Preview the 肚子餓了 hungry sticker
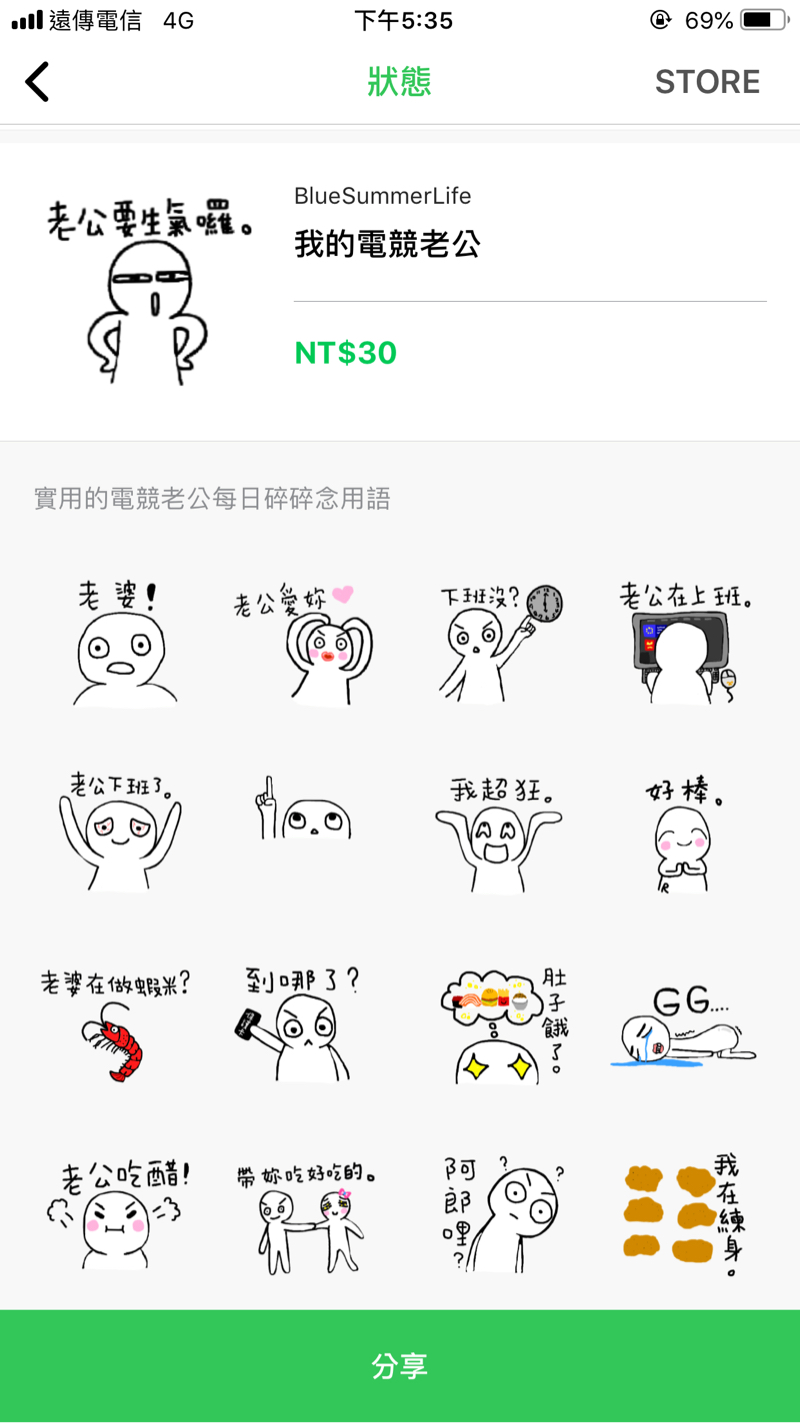Screen dimensions: 800x1423 [x=495, y=1020]
